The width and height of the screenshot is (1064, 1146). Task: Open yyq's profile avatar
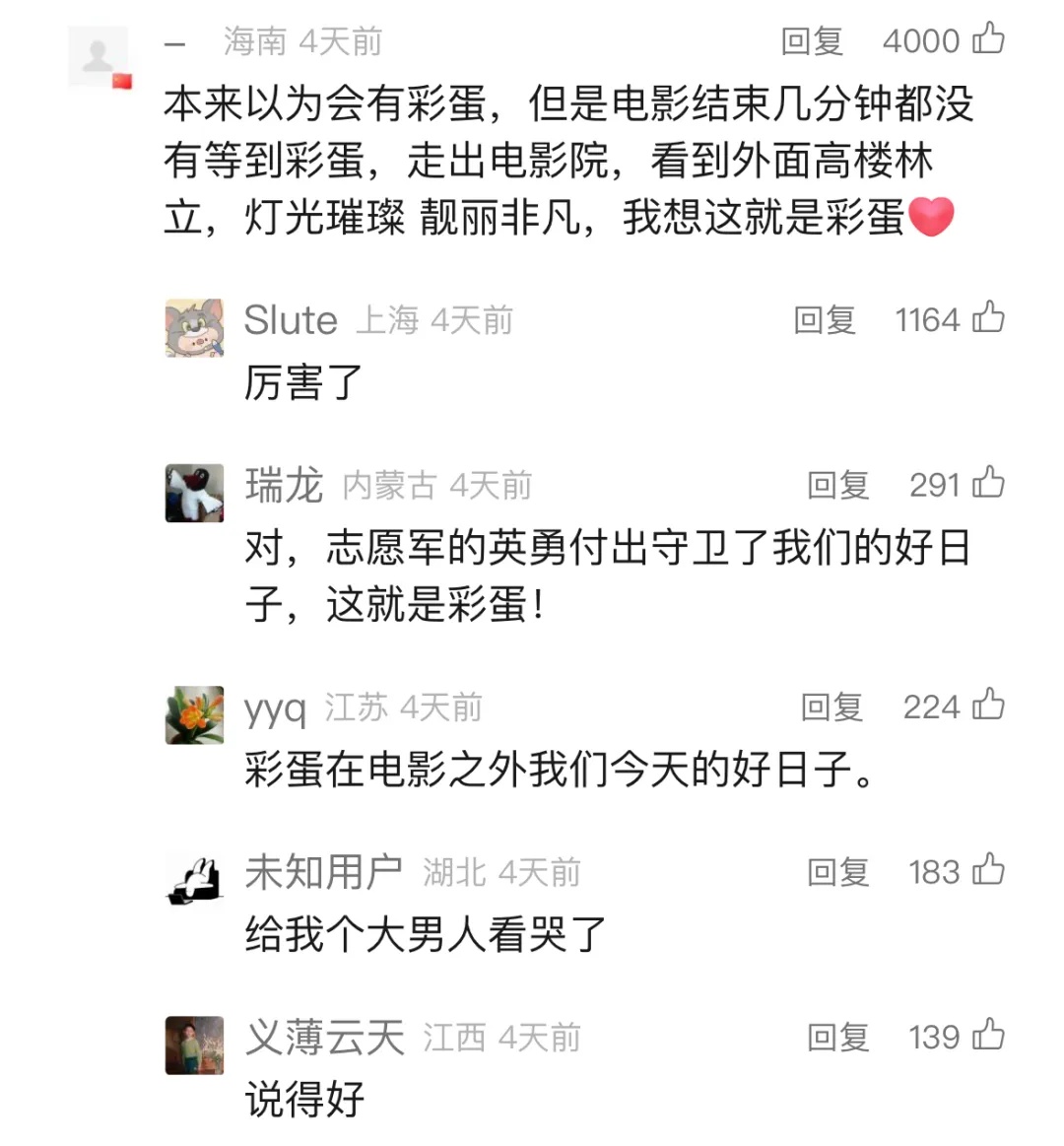[194, 715]
